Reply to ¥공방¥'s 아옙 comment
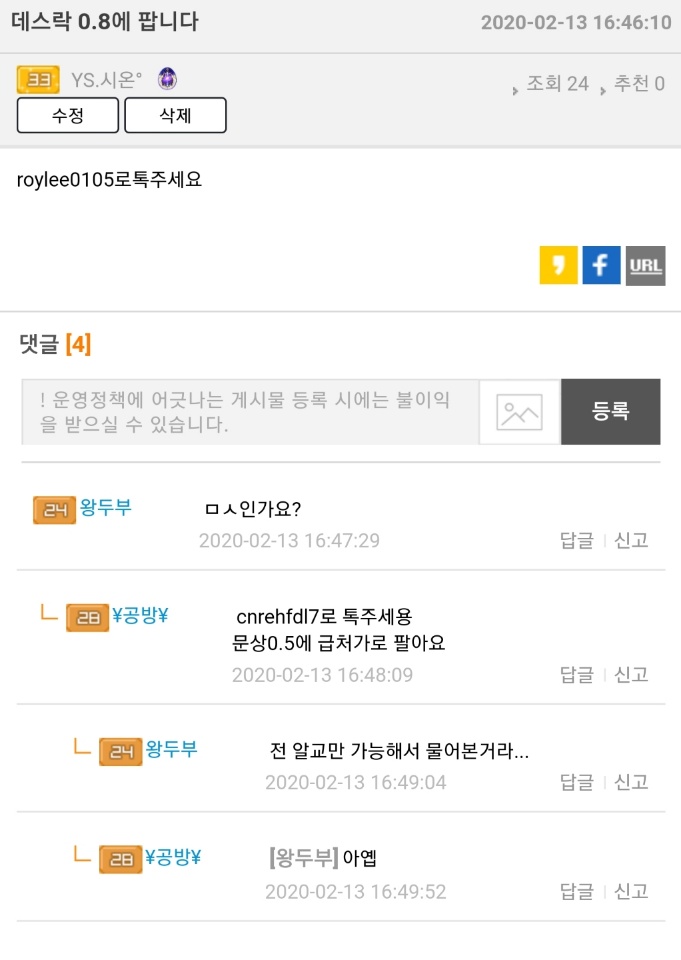Screen dimensions: 681x960 [x=577, y=890]
